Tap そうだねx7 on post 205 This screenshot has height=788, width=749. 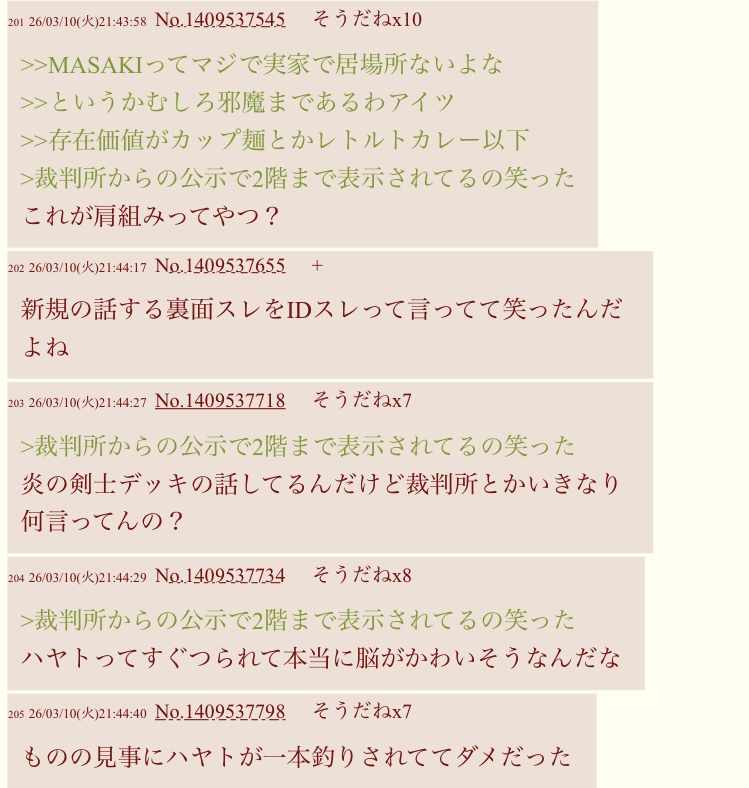362,712
